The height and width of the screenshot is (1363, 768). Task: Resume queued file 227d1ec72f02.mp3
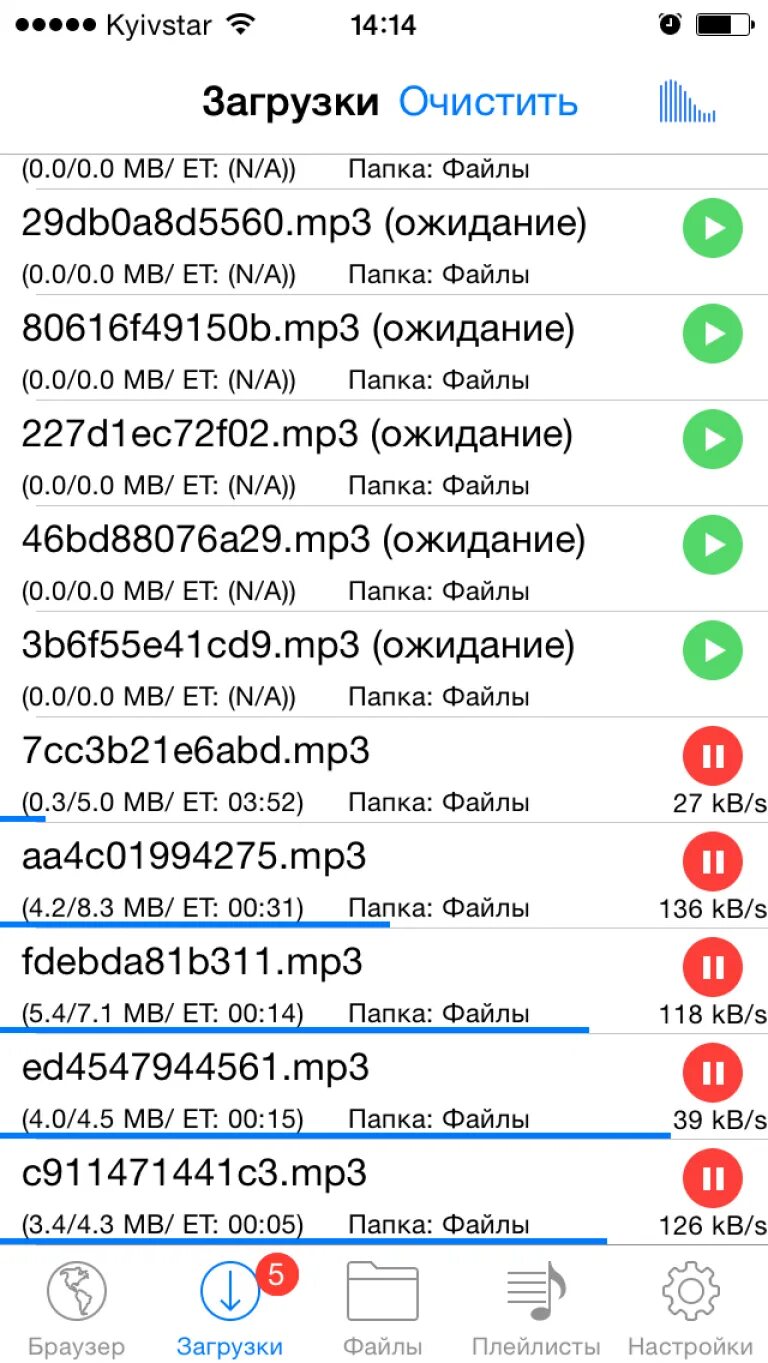(x=713, y=439)
